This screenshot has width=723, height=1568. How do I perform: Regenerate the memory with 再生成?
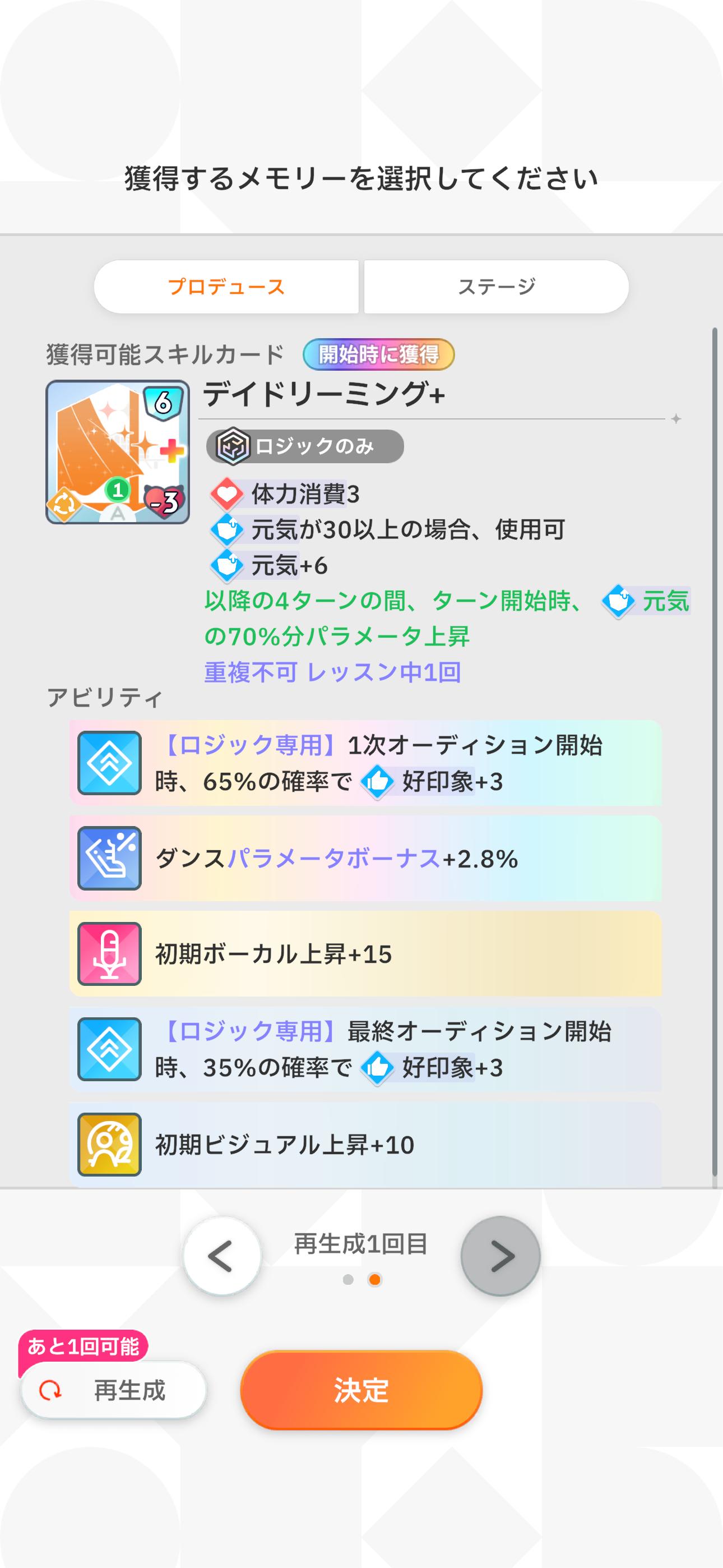(114, 1390)
